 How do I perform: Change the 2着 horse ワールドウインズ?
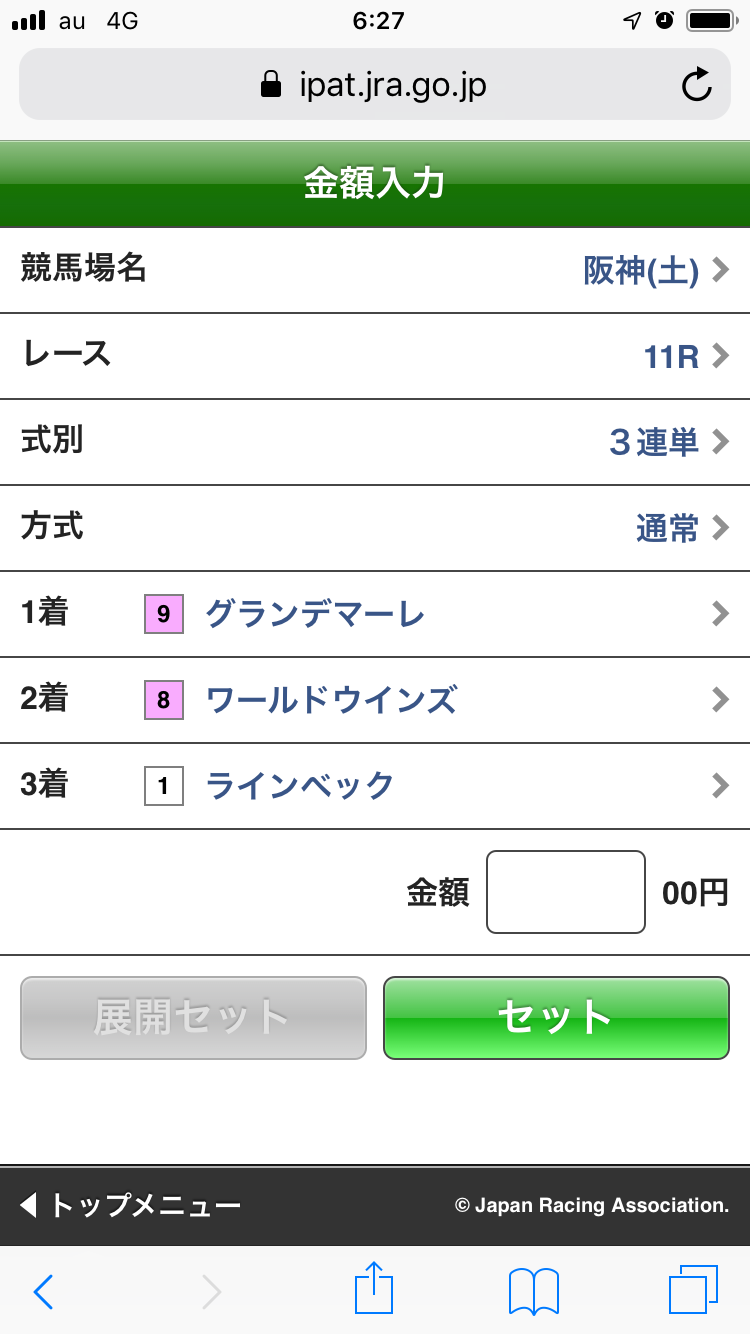375,700
